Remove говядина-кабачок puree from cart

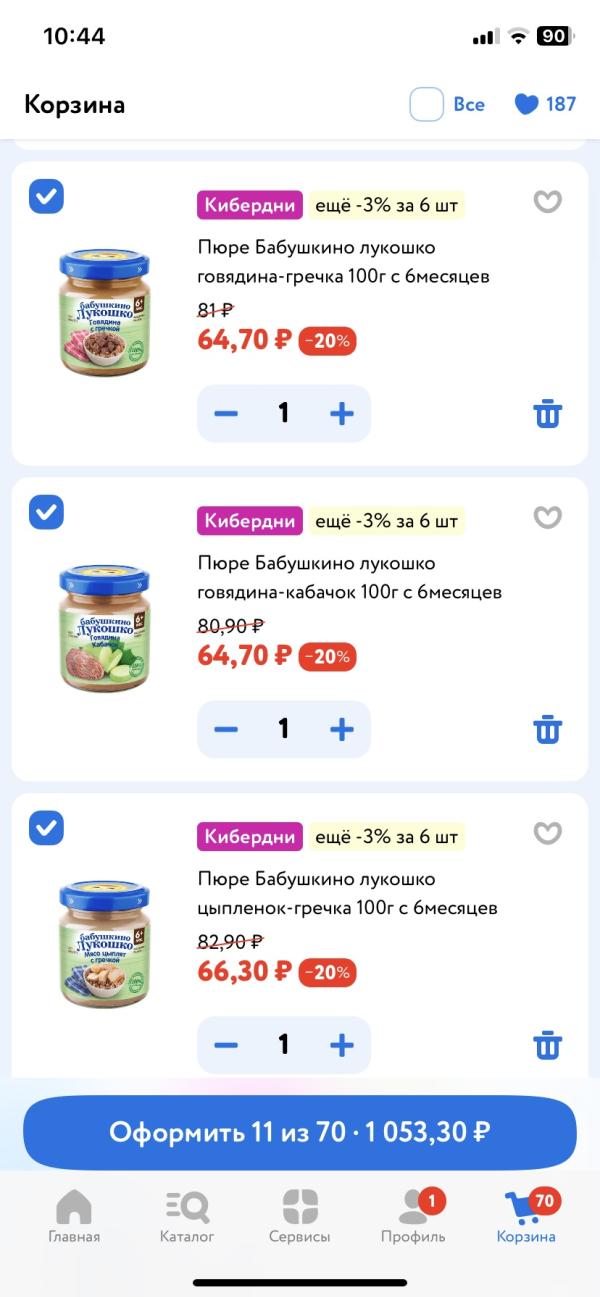coord(547,729)
